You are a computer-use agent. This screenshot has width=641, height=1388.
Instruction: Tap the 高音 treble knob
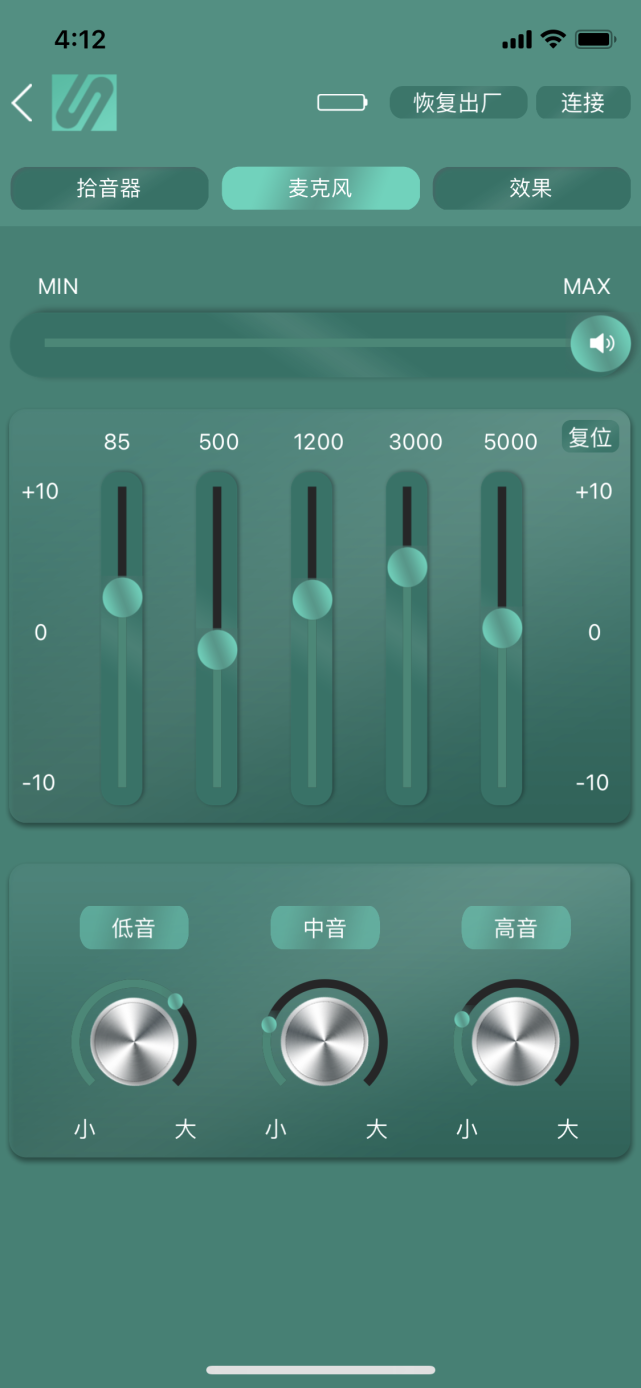515,1040
